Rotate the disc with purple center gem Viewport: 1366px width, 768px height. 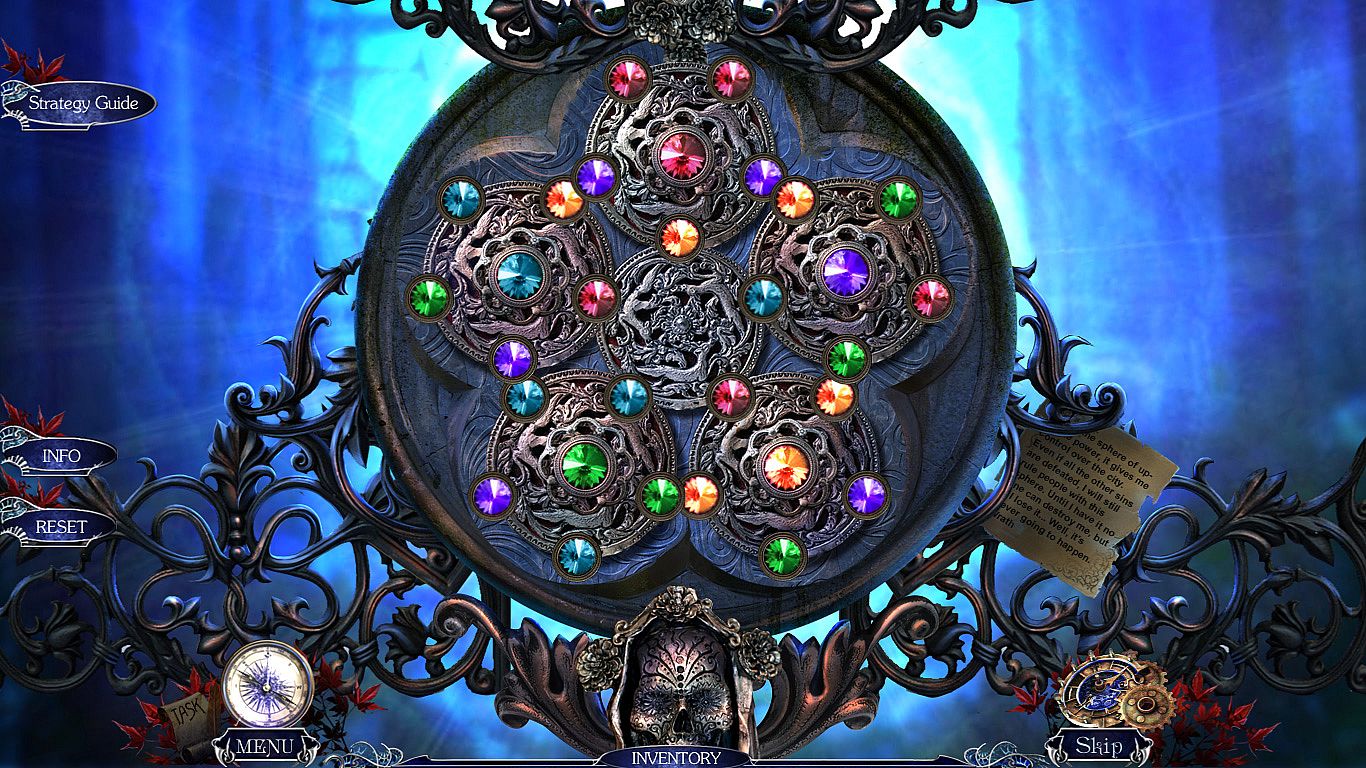tap(846, 272)
